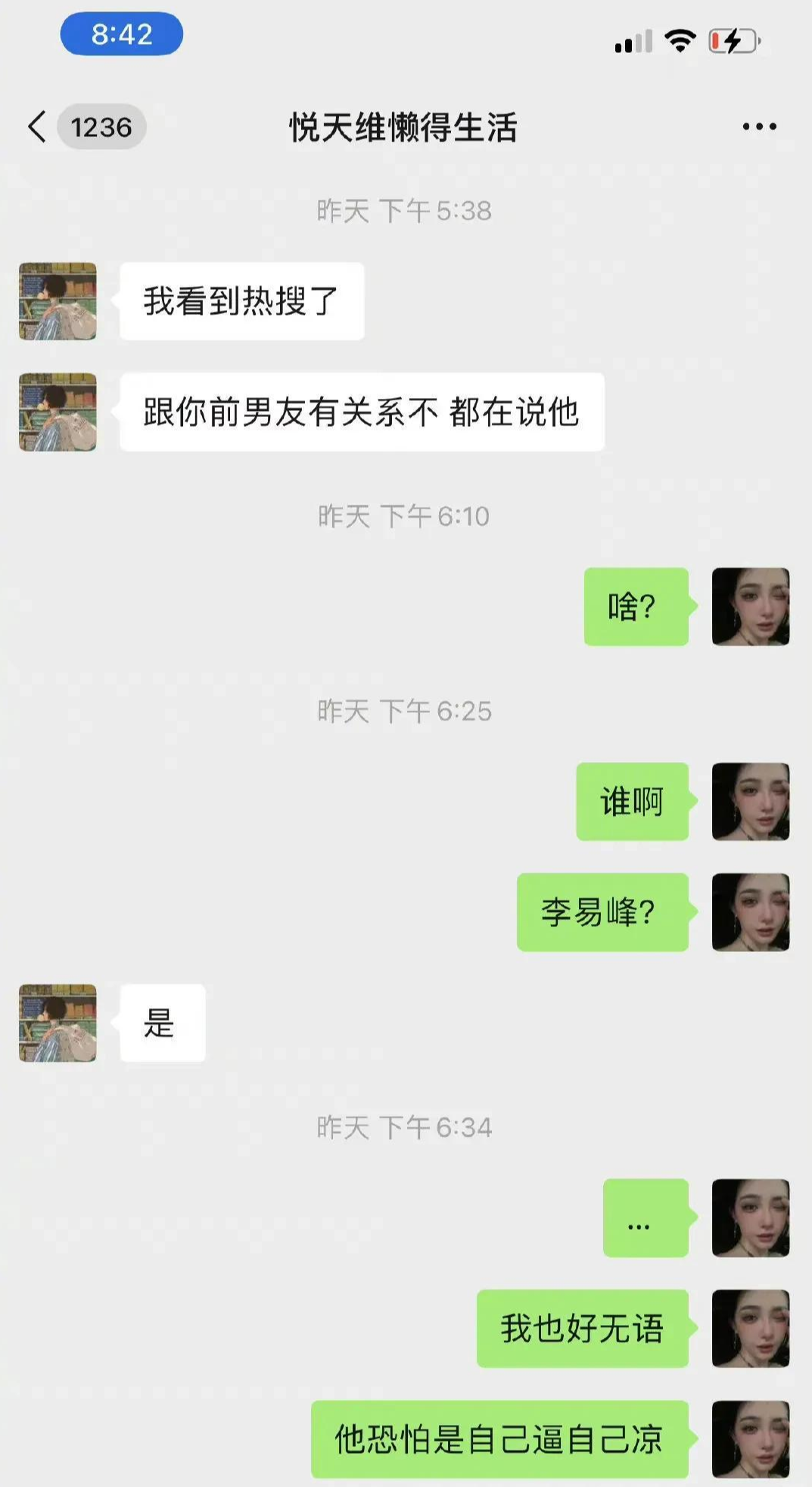Viewport: 812px width, 1487px height.
Task: Tap the unread count badge 1236
Action: 101,126
